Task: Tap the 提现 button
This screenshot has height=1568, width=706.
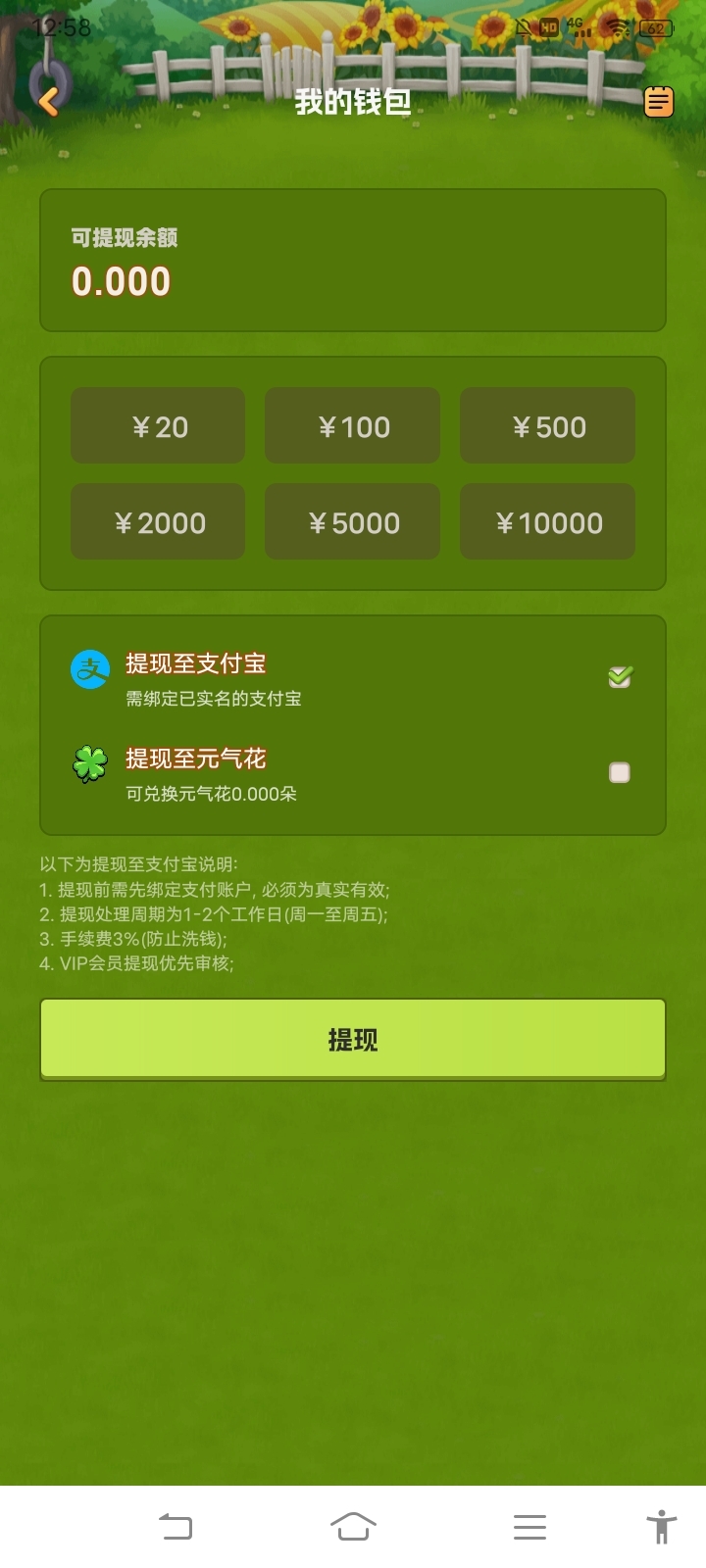Action: coord(353,1040)
